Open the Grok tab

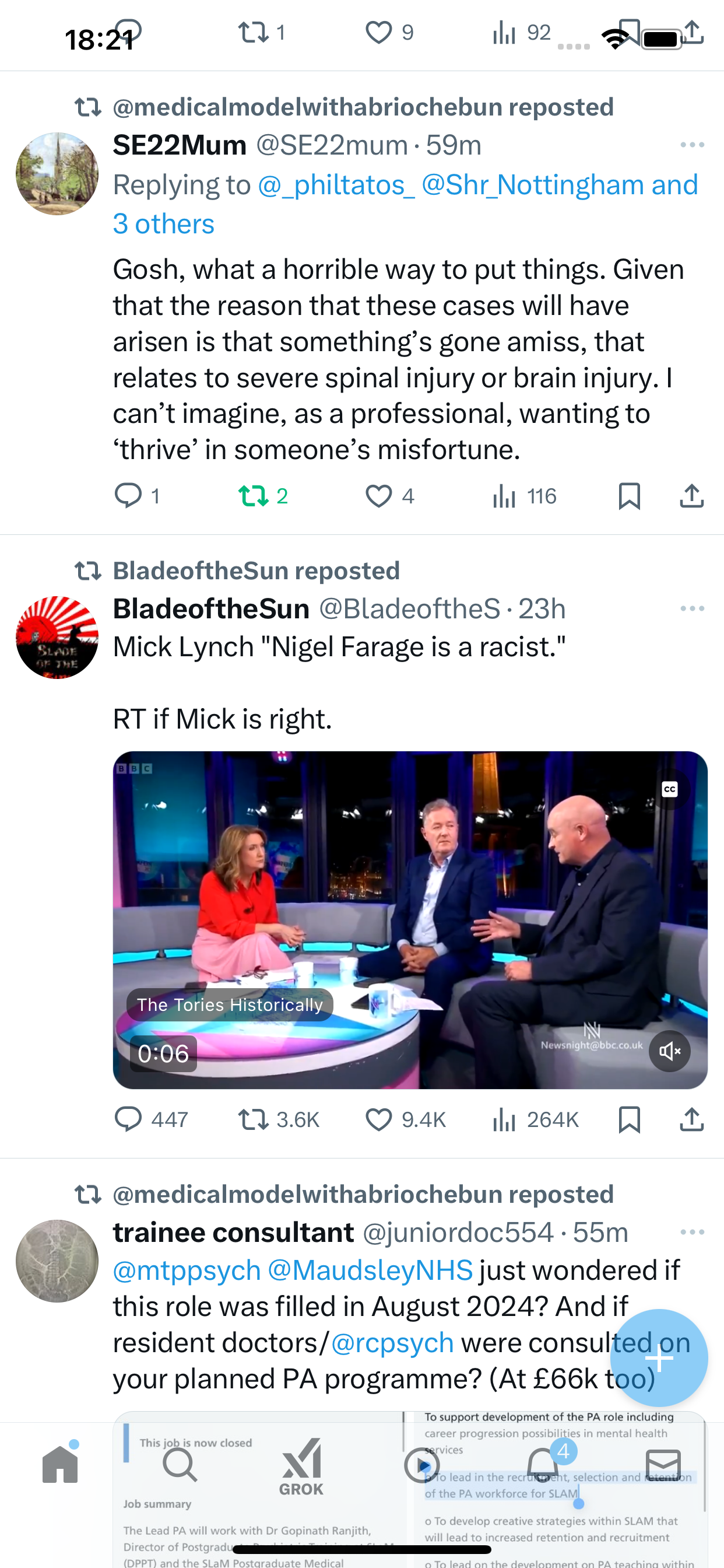click(x=301, y=1467)
